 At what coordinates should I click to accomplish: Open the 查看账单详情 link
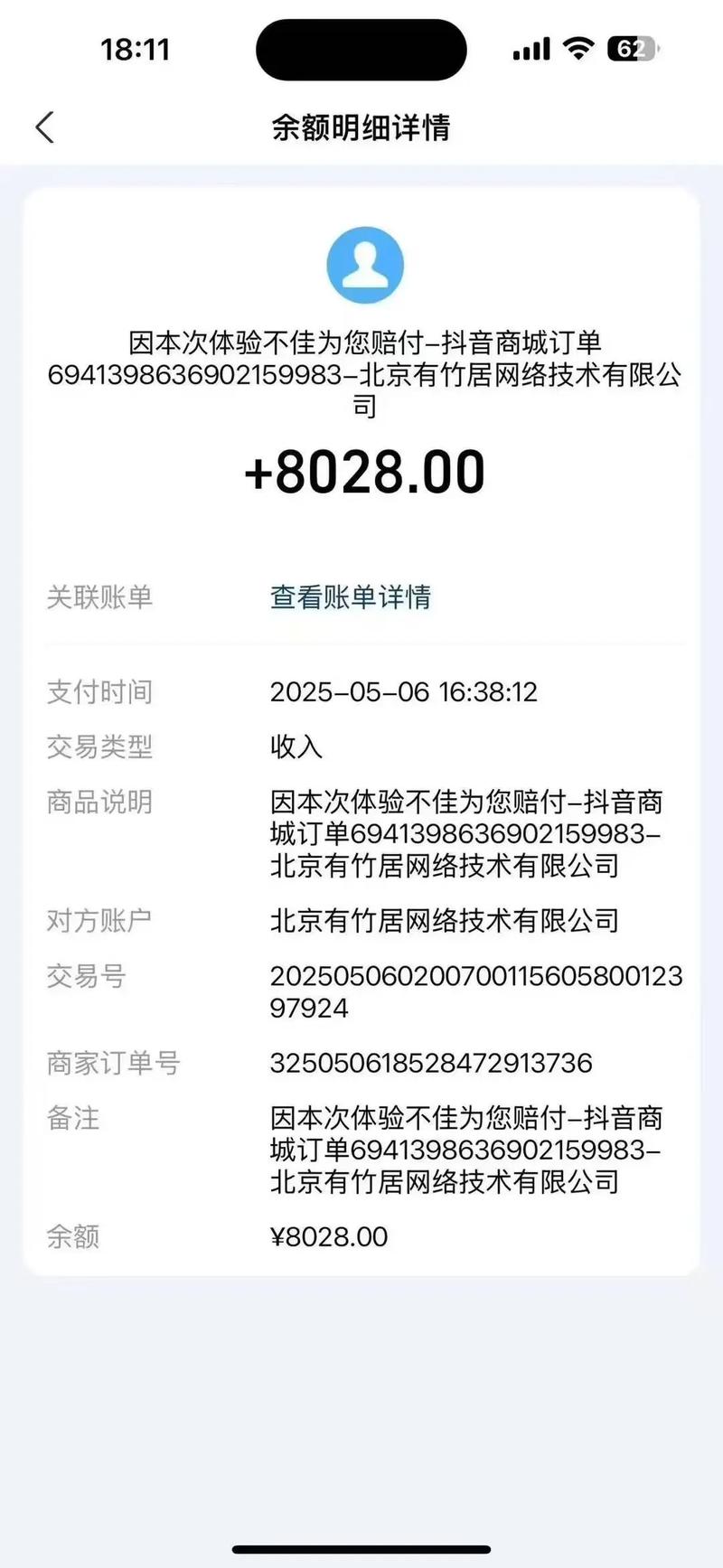click(350, 597)
